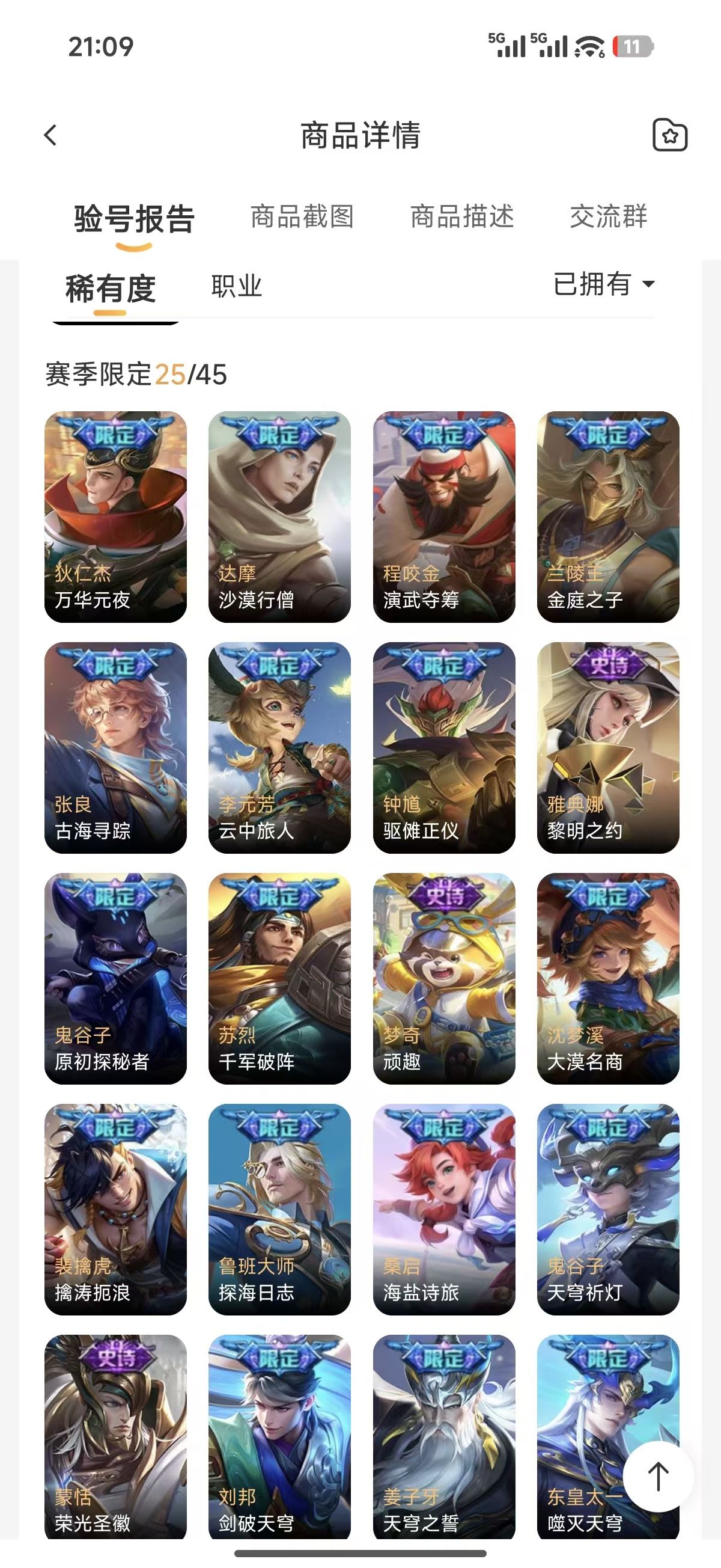Tap the 钟馗 驱傩正仪 skin card
Image resolution: width=721 pixels, height=1568 pixels.
443,747
